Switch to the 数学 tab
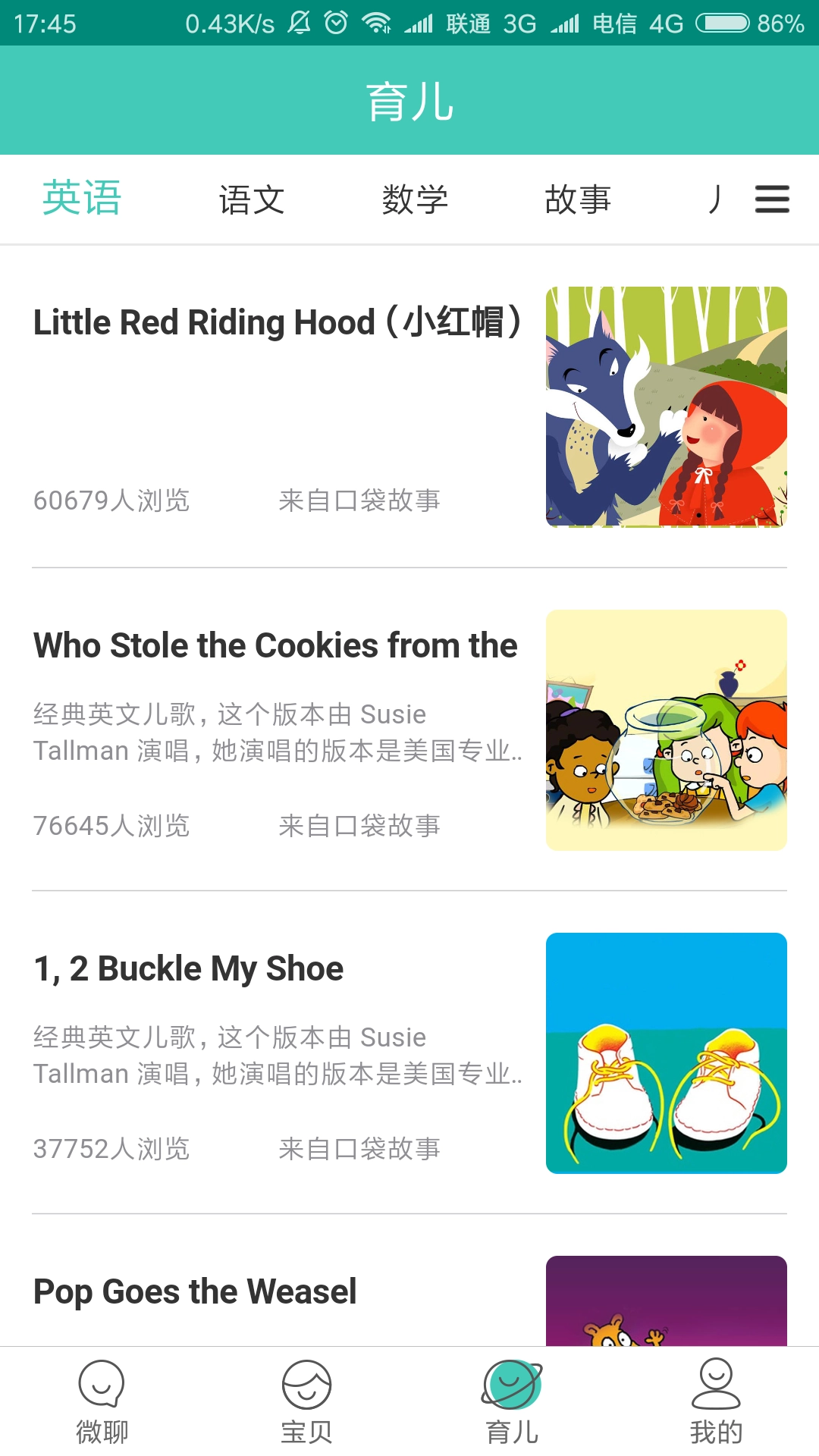Image resolution: width=819 pixels, height=1456 pixels. coord(416,199)
